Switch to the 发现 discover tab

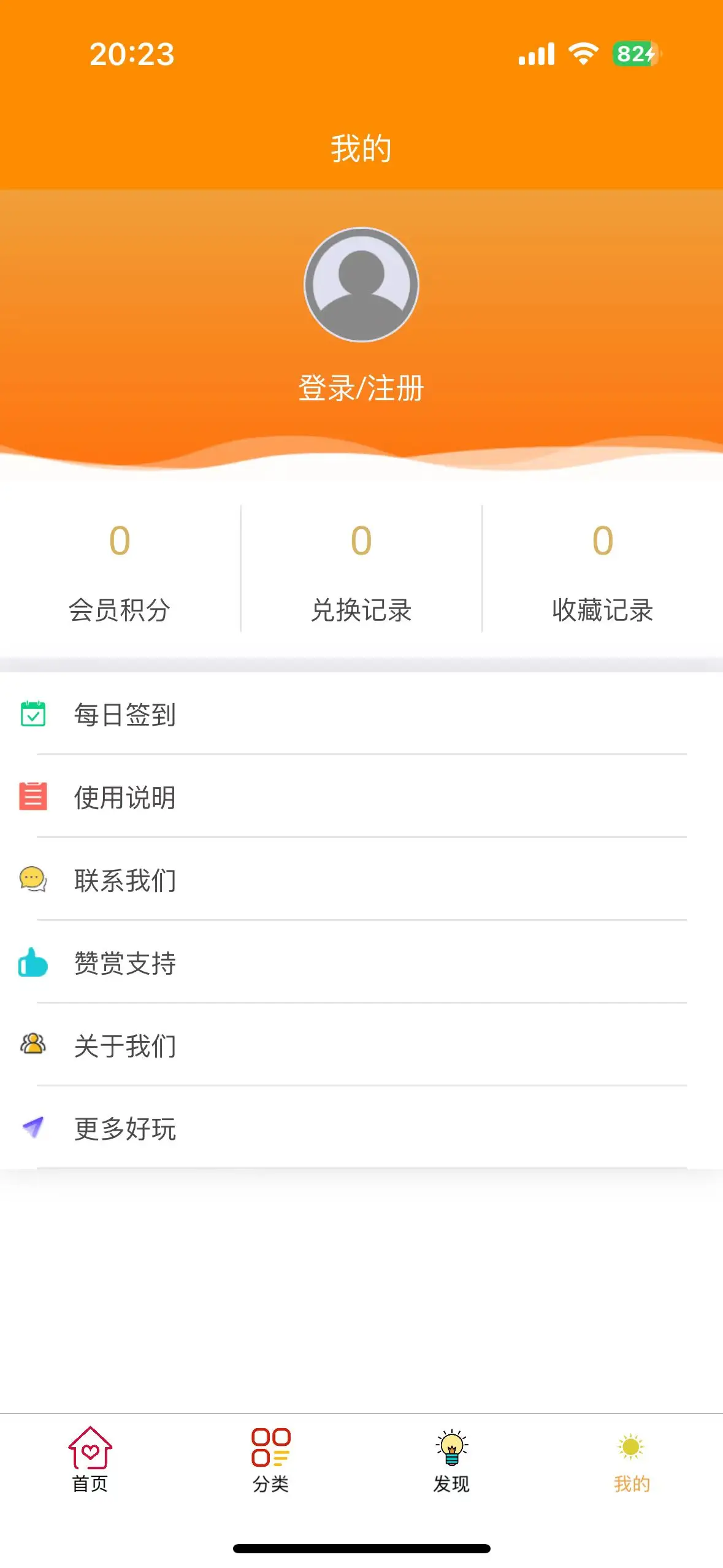tap(451, 1459)
